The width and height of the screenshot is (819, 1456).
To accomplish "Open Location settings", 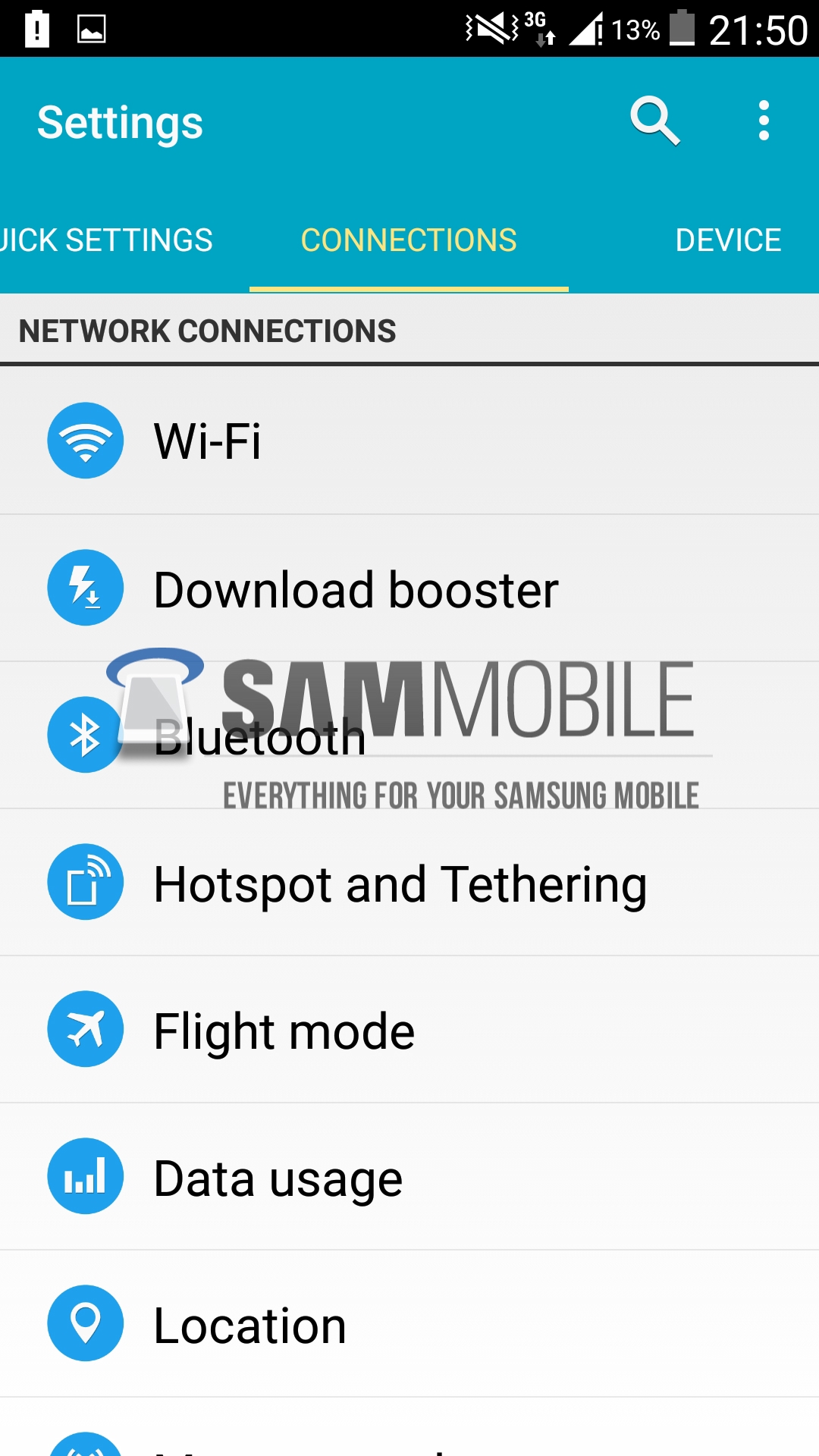I will [409, 1324].
